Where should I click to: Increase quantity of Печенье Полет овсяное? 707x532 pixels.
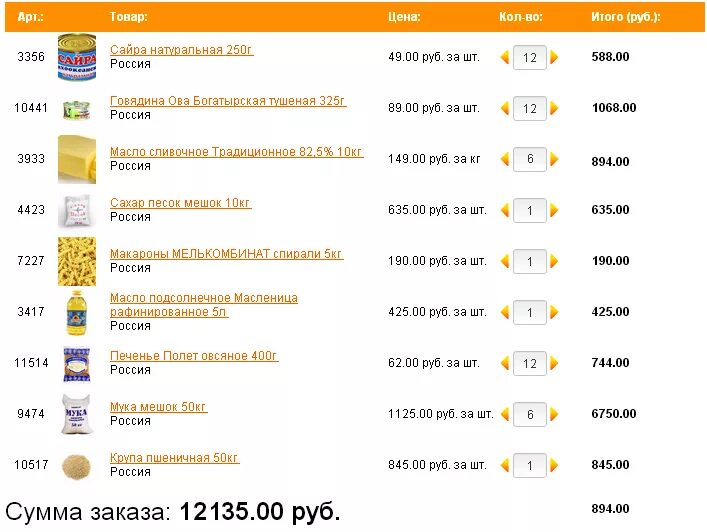pyautogui.click(x=554, y=363)
